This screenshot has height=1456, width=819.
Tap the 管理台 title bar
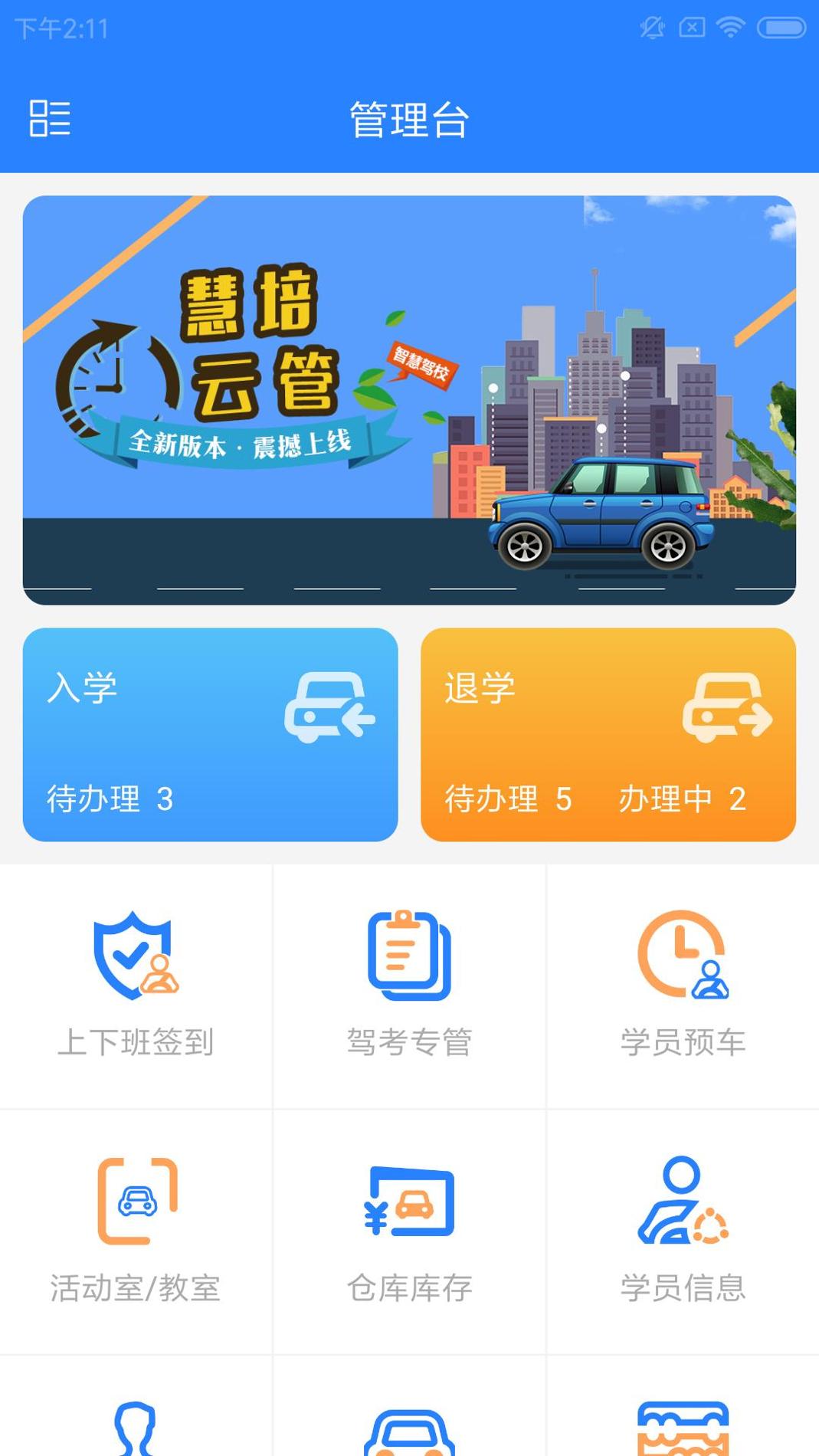click(x=409, y=120)
